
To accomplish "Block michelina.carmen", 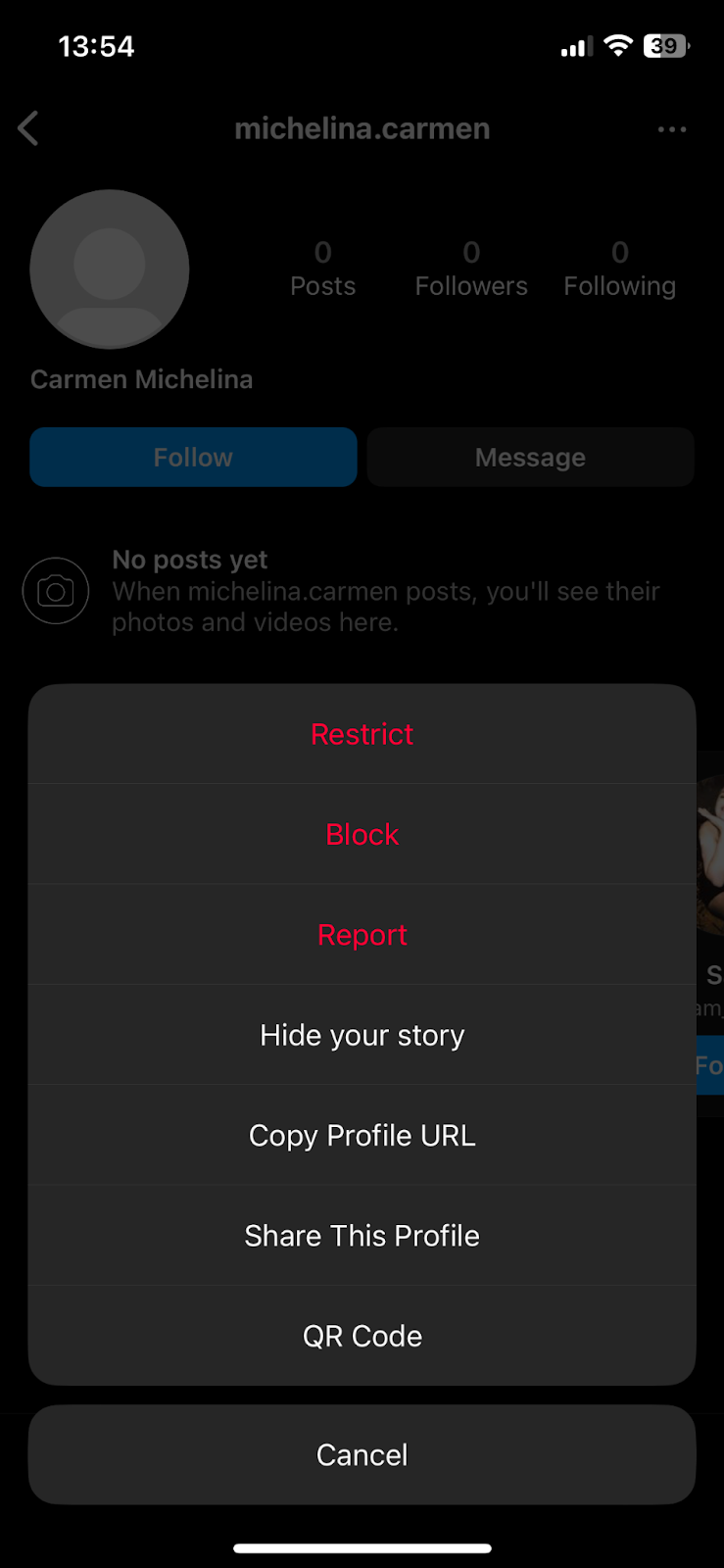I will (362, 834).
